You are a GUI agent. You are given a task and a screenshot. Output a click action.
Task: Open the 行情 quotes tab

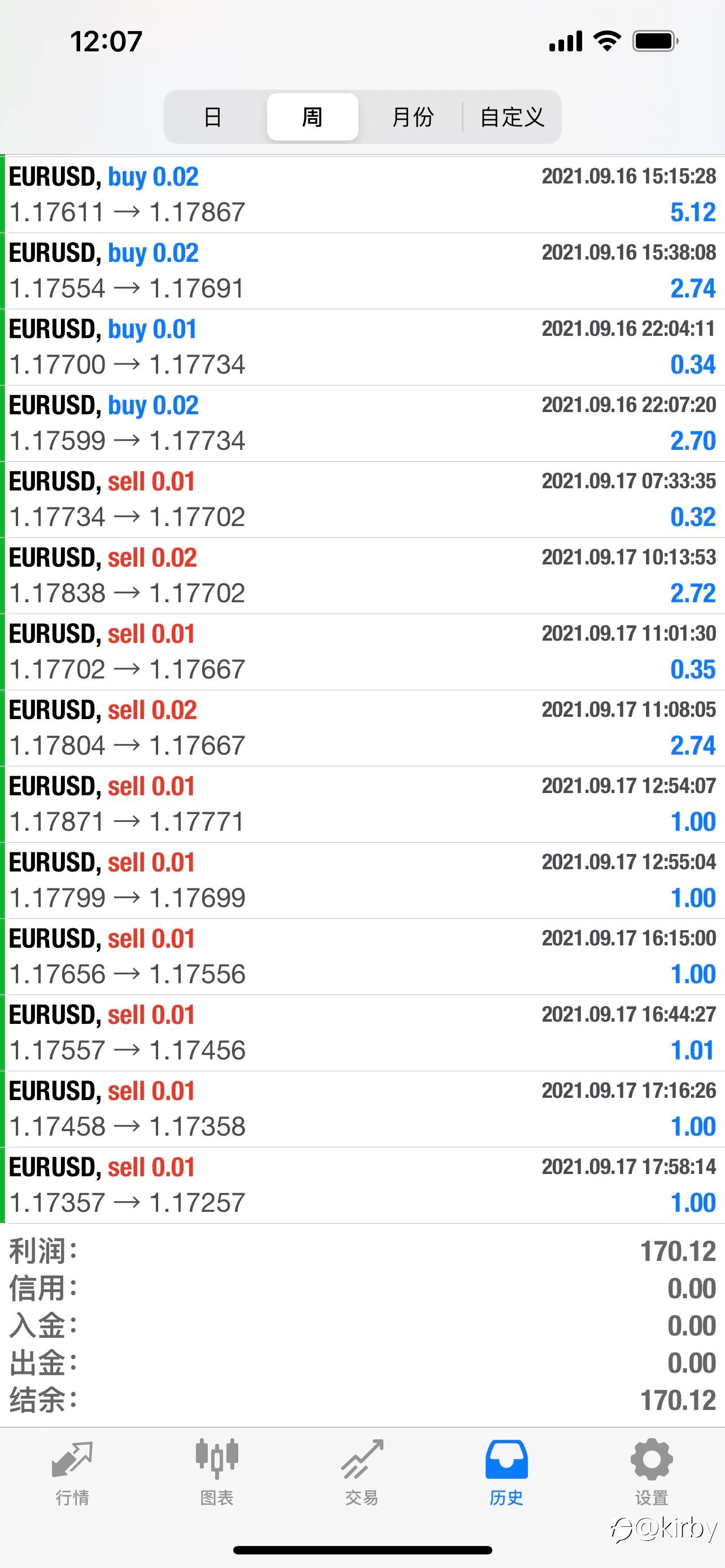tap(72, 1473)
